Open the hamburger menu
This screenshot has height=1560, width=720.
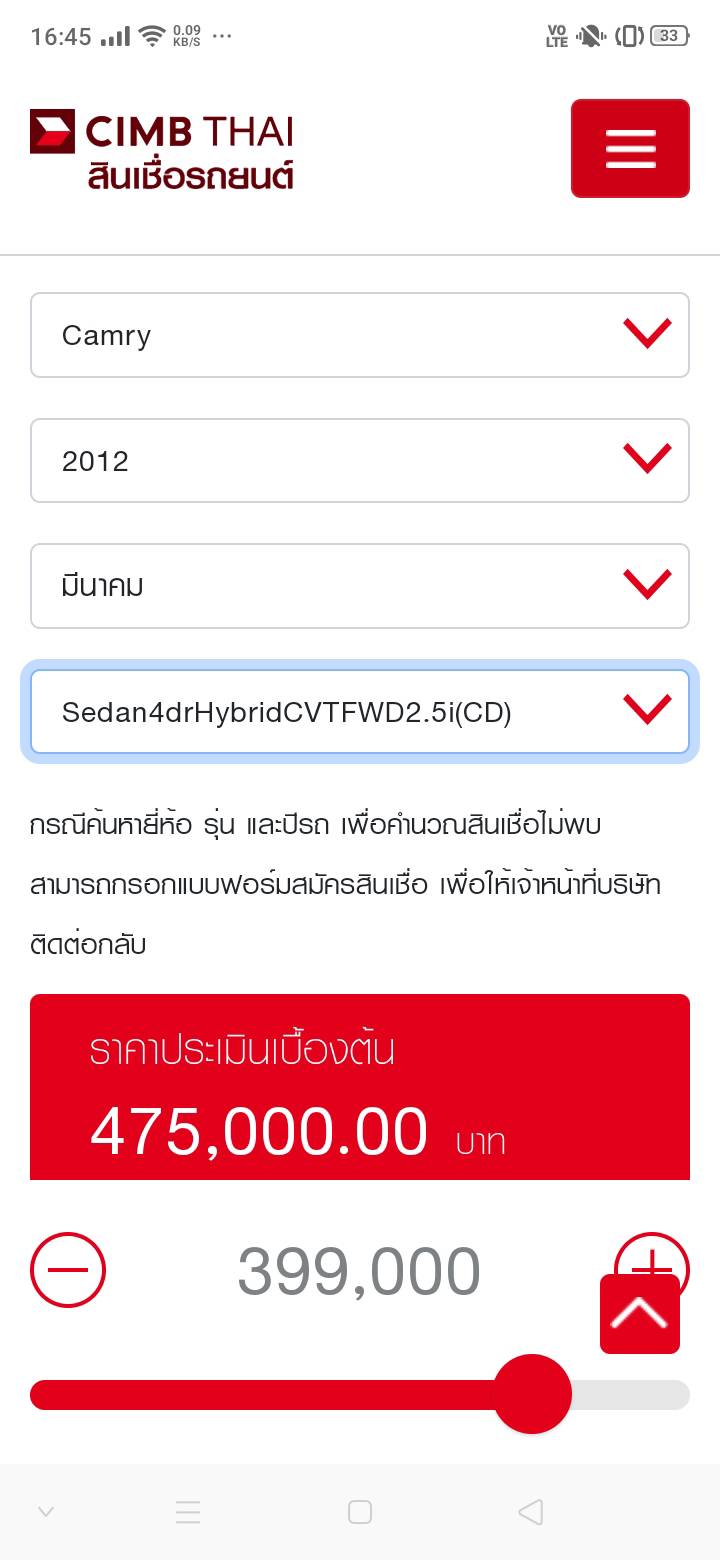coord(630,148)
